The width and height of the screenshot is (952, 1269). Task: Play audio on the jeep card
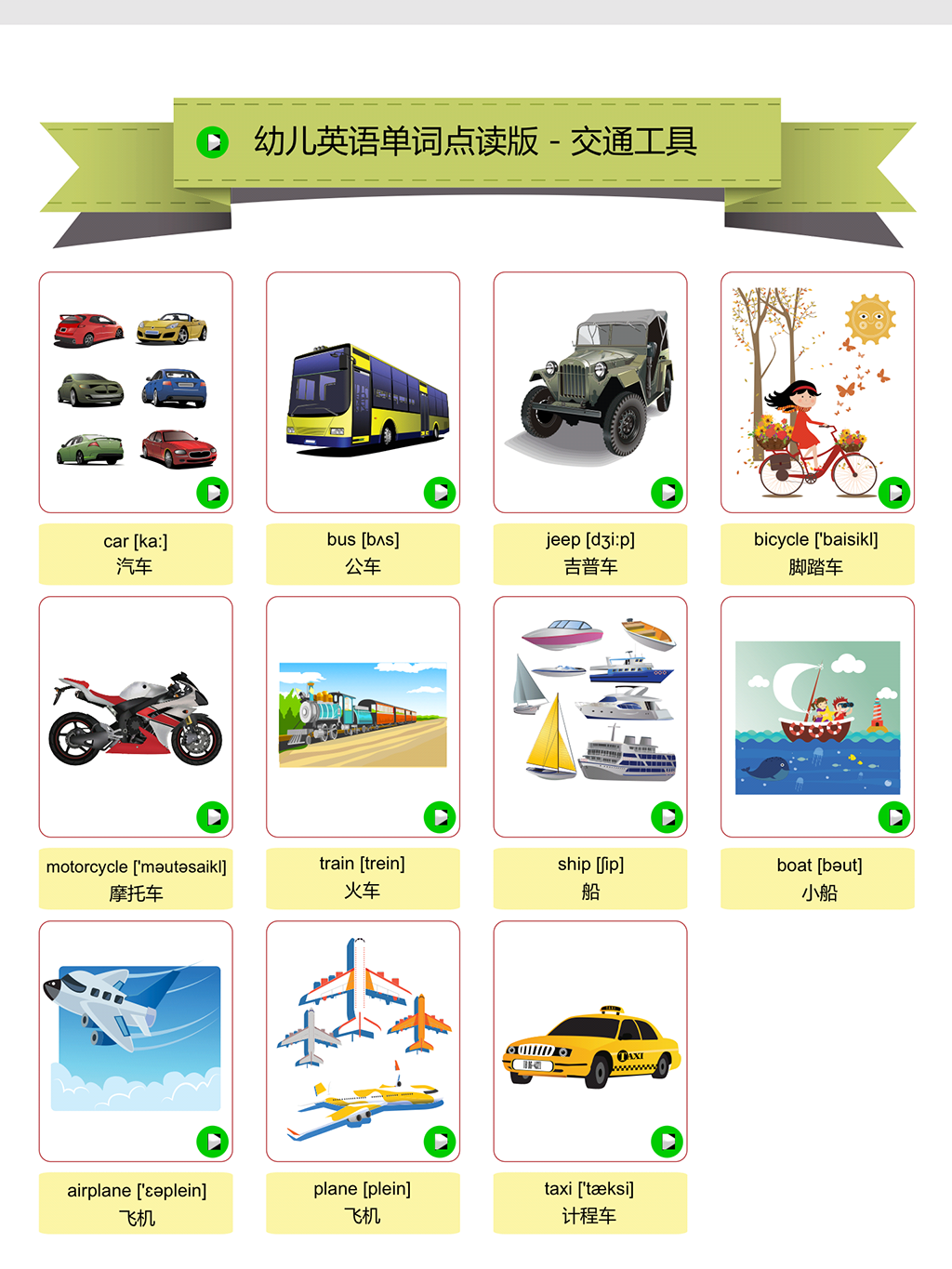coord(667,492)
